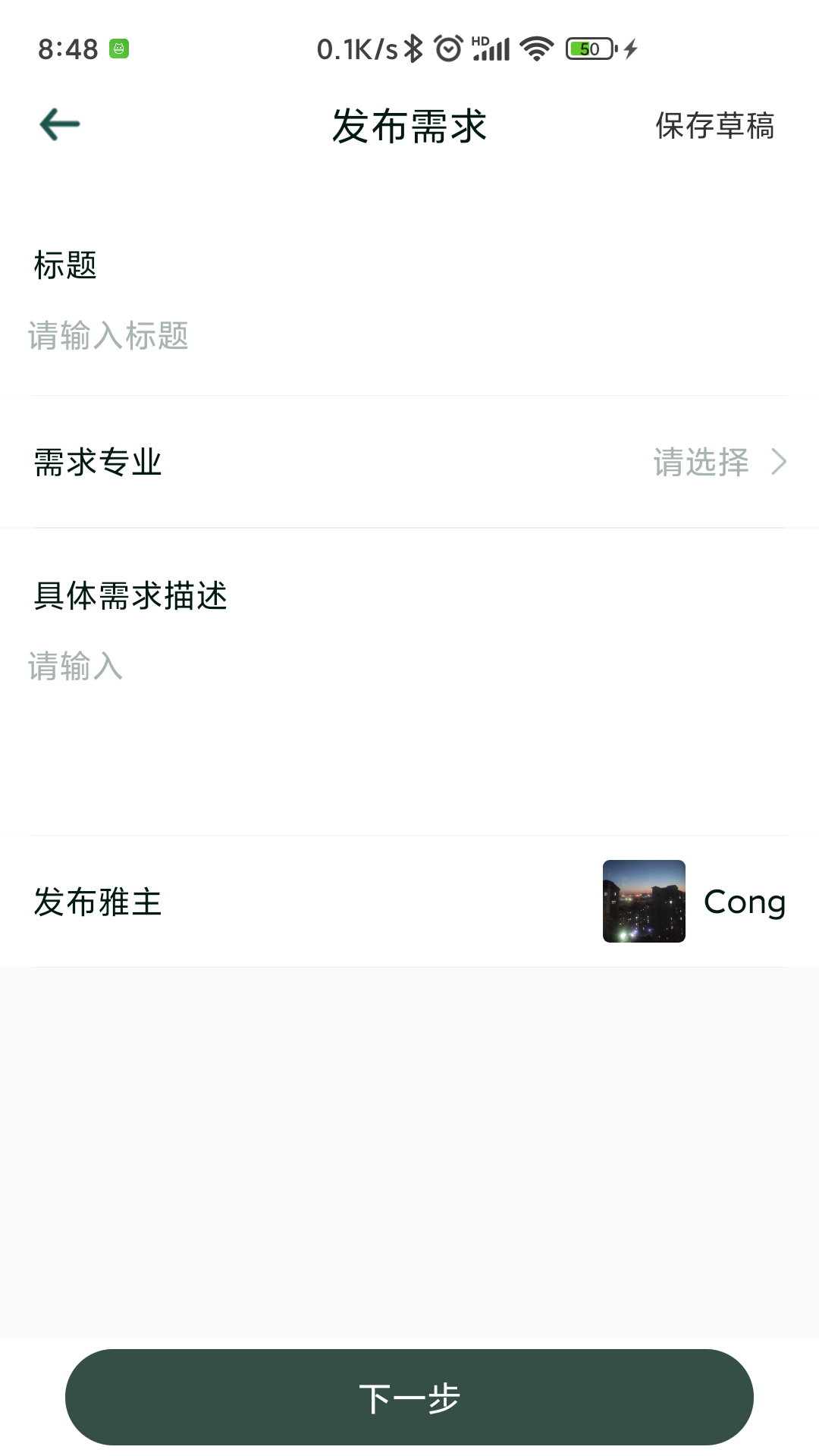Tap the clock showing 8:48
The width and height of the screenshot is (819, 1456).
click(x=67, y=47)
